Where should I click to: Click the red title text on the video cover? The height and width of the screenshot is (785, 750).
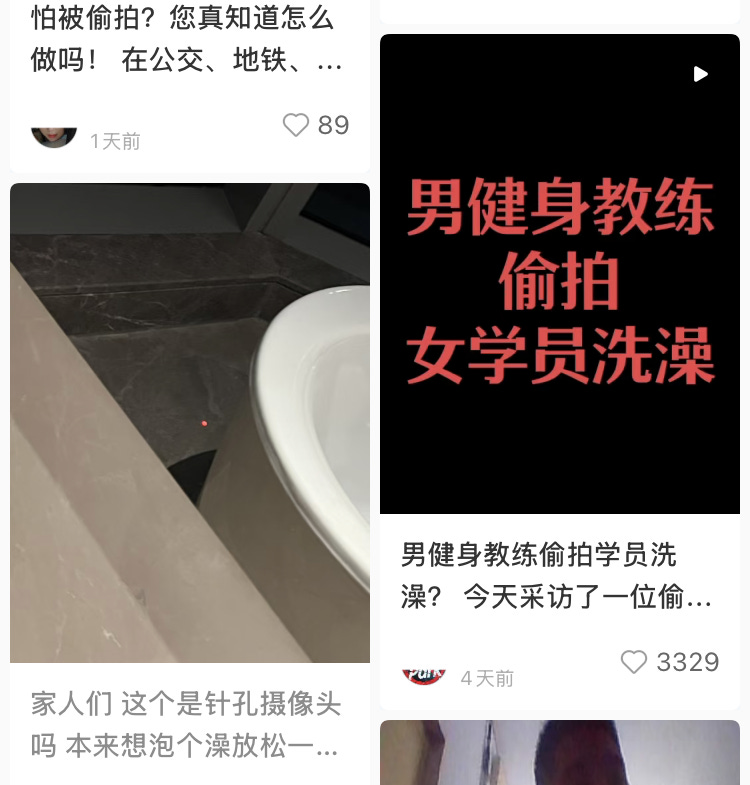560,274
